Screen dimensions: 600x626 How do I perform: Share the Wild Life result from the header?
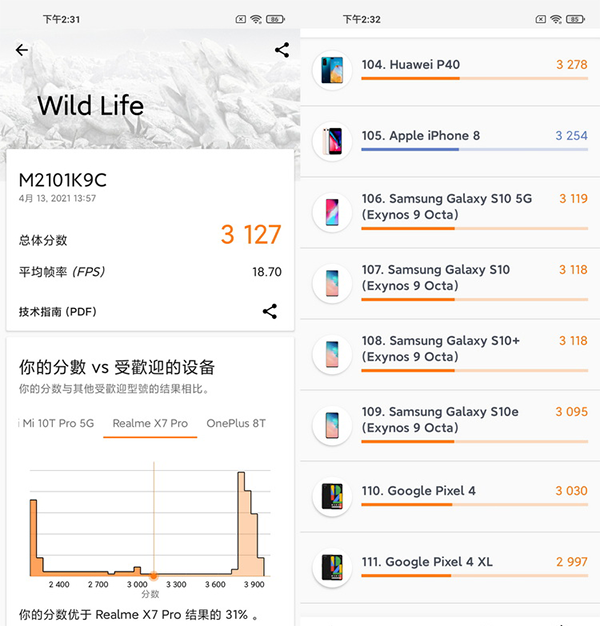[281, 50]
